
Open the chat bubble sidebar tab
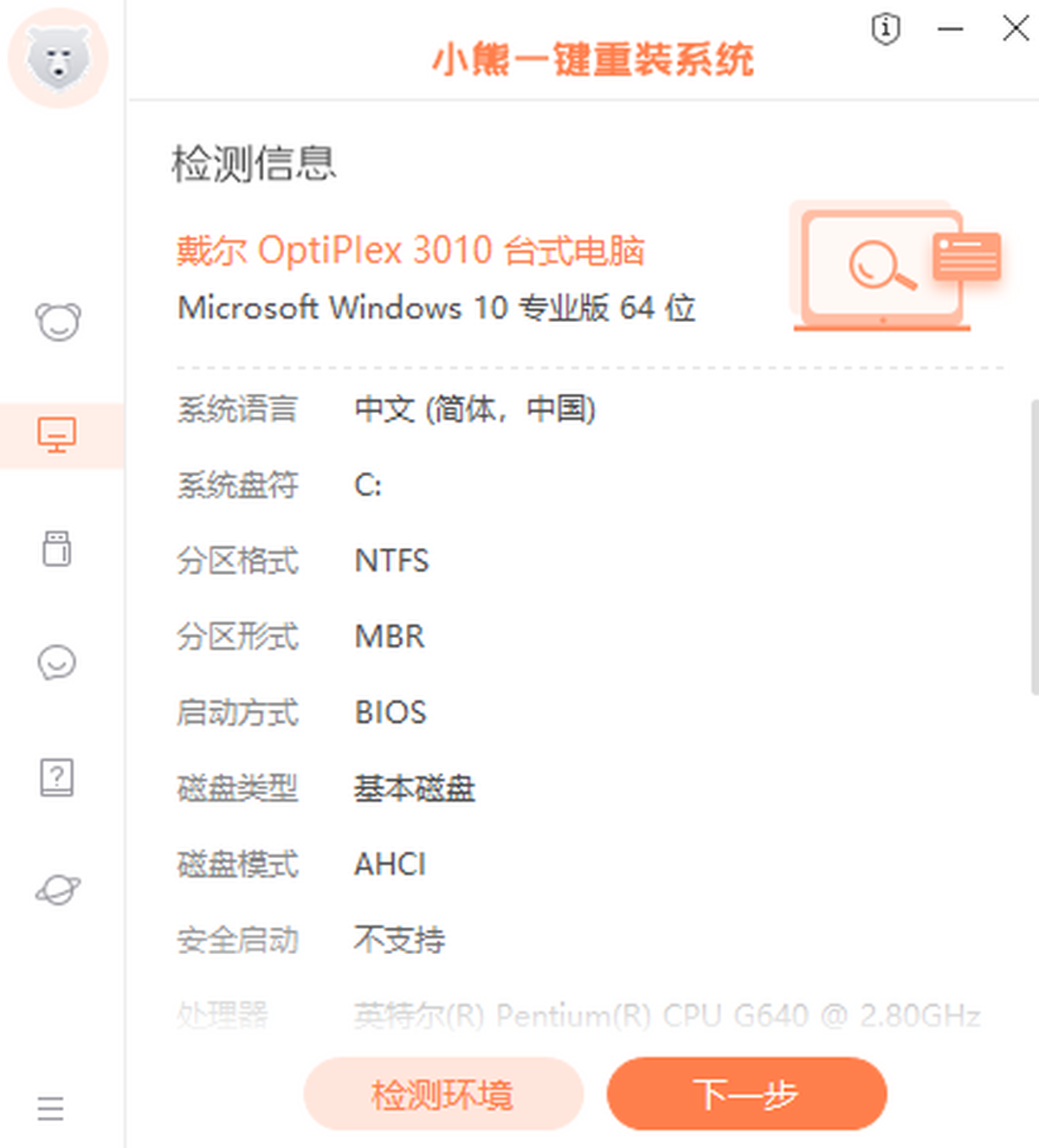pos(58,663)
